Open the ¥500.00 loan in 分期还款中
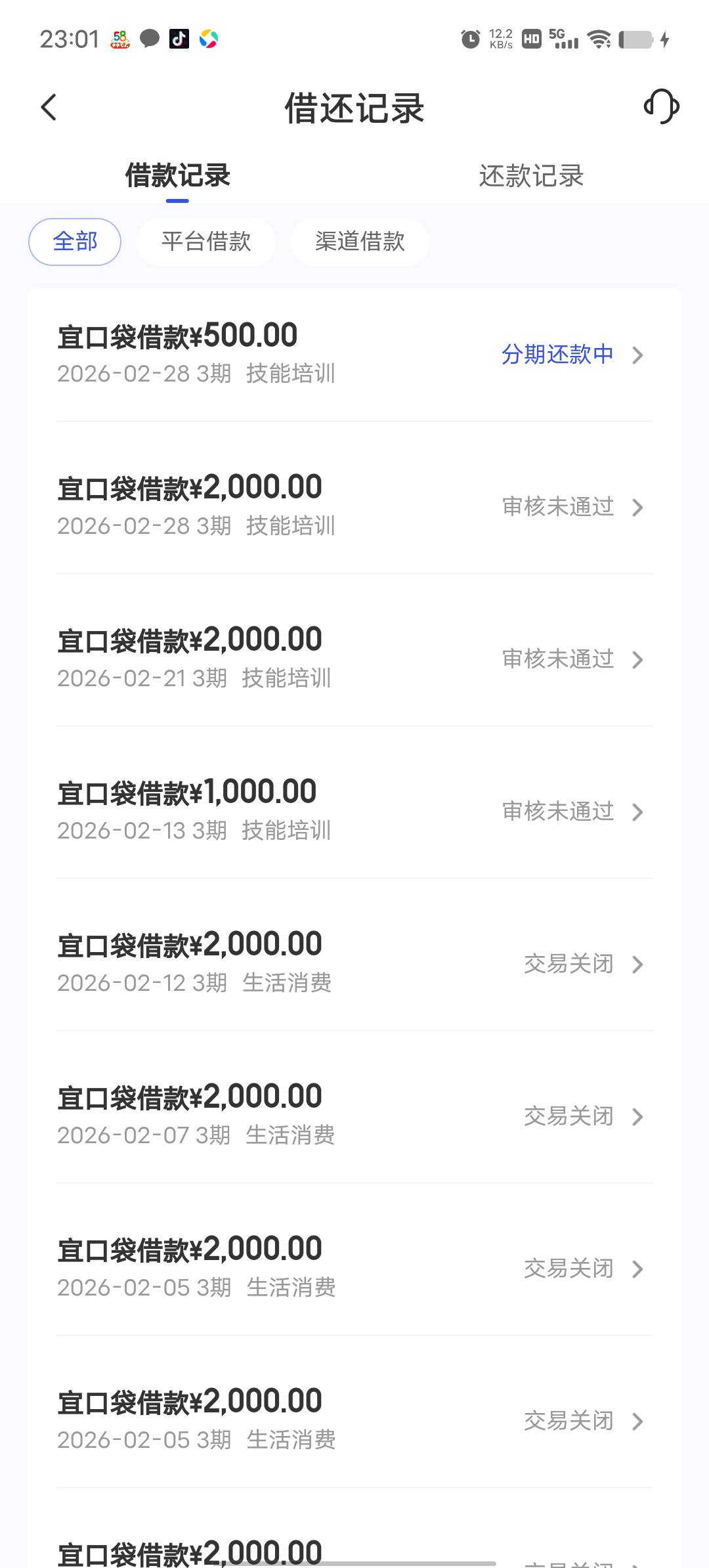Image resolution: width=709 pixels, height=1568 pixels. 354,355
